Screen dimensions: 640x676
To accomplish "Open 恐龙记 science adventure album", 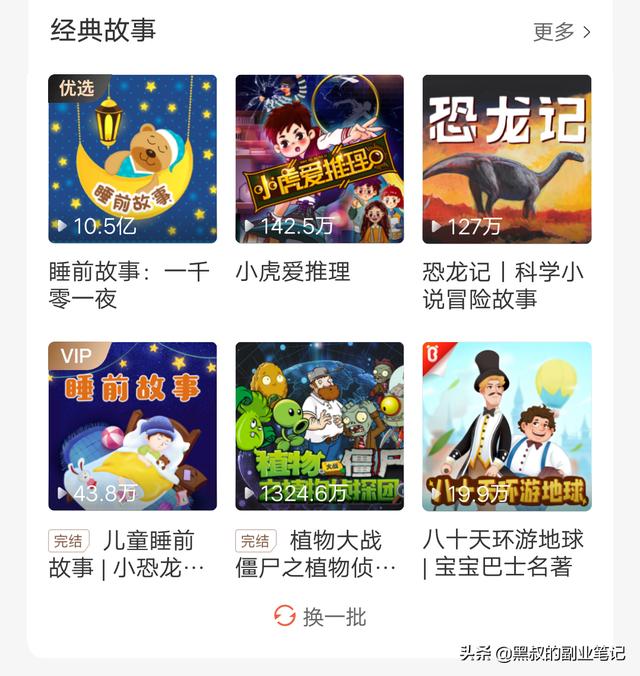I will coord(506,159).
